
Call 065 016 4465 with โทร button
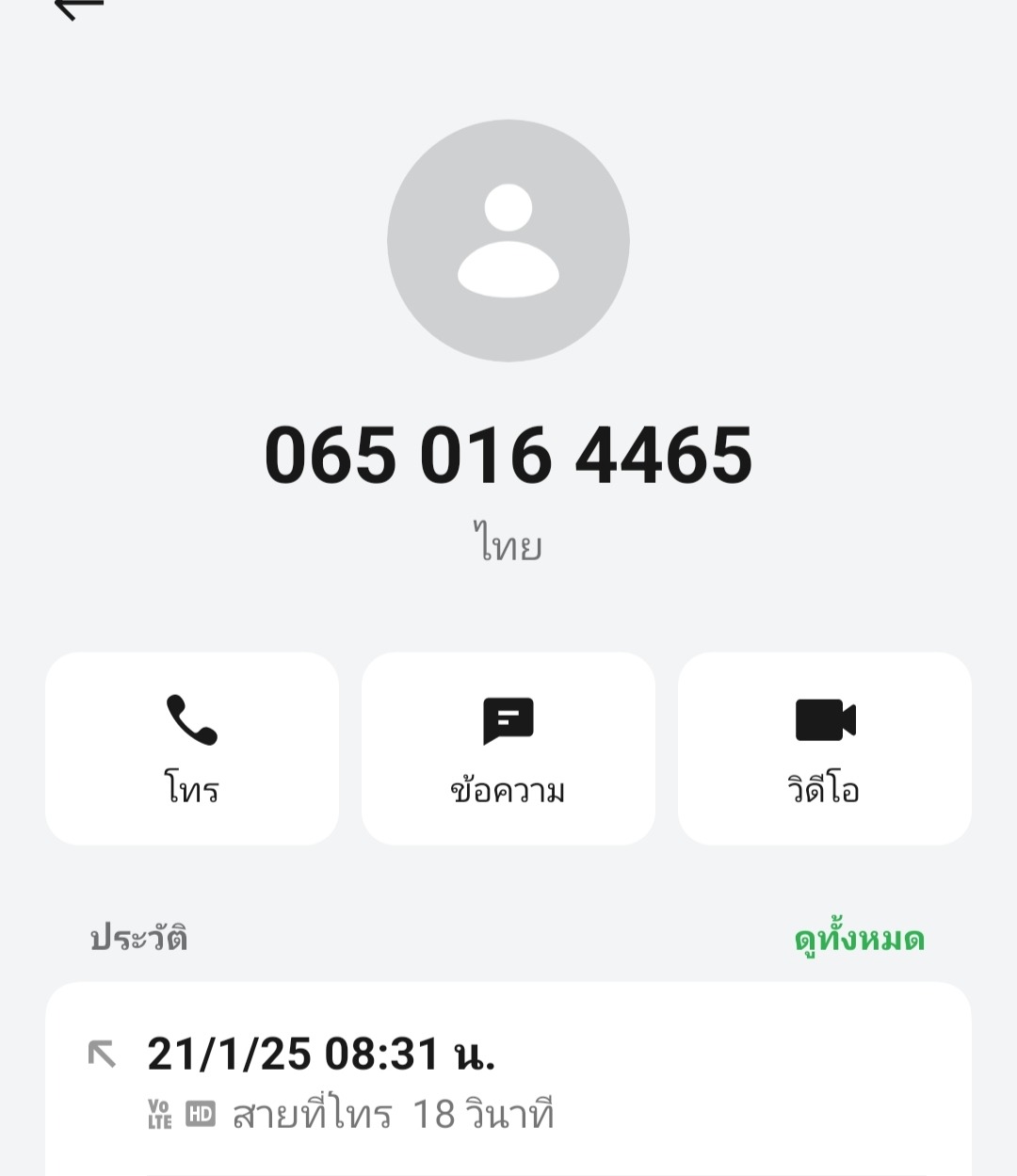pyautogui.click(x=192, y=749)
